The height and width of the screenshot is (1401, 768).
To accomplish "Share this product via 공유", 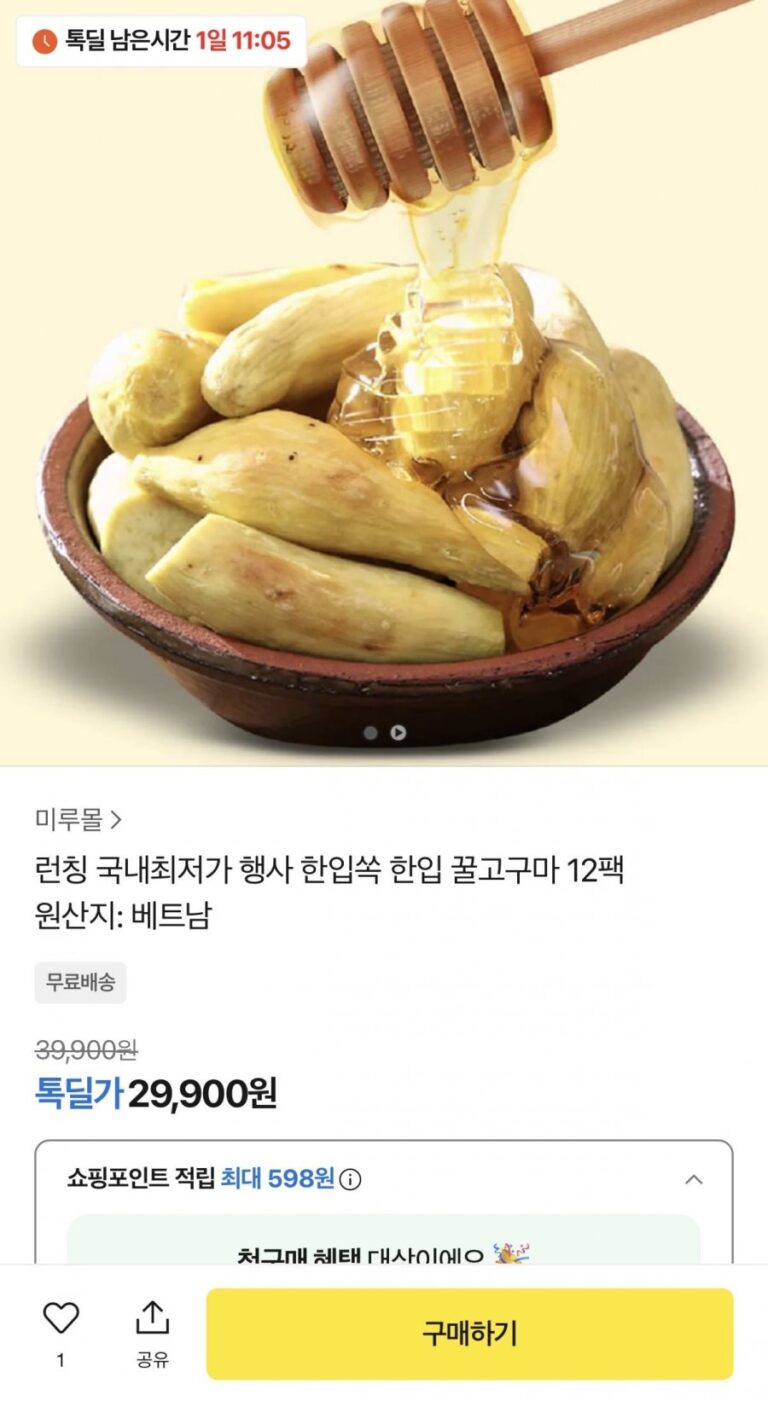I will coord(152,1331).
